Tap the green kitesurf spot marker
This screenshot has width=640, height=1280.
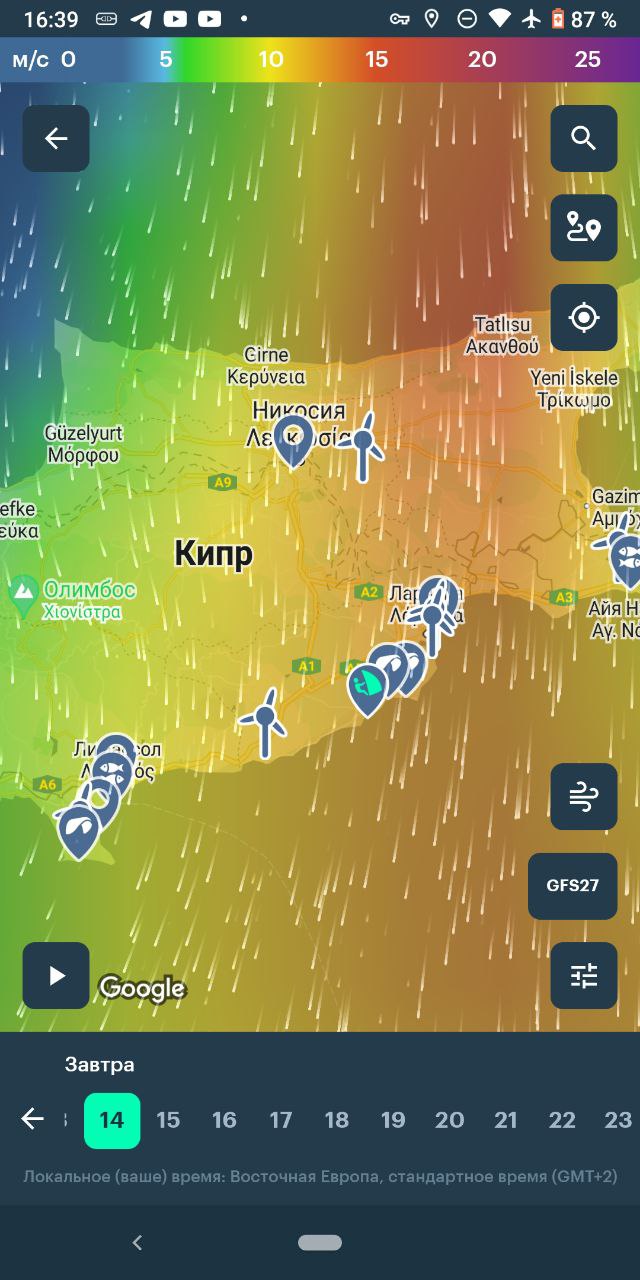point(367,690)
